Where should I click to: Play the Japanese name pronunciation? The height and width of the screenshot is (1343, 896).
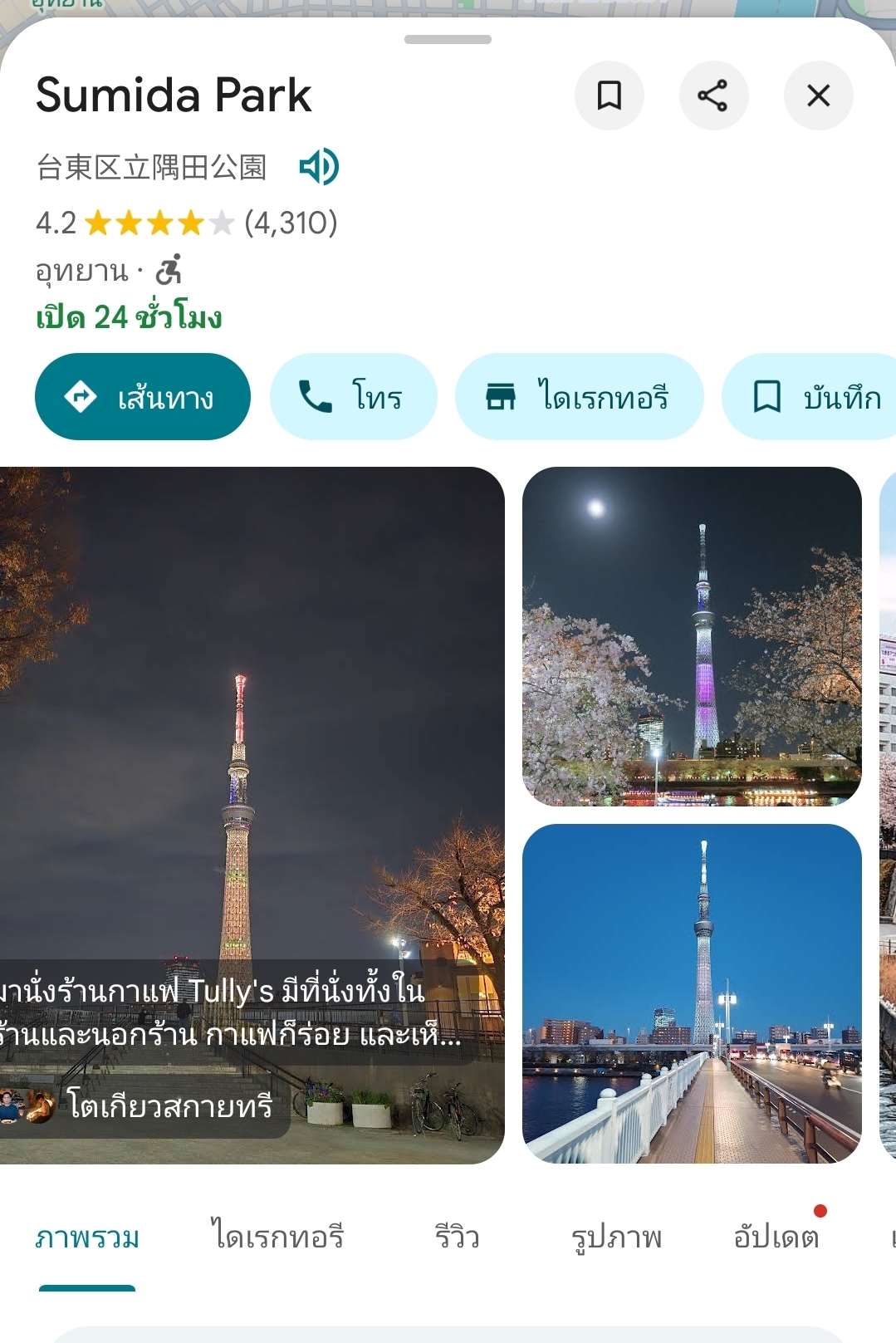click(x=319, y=167)
